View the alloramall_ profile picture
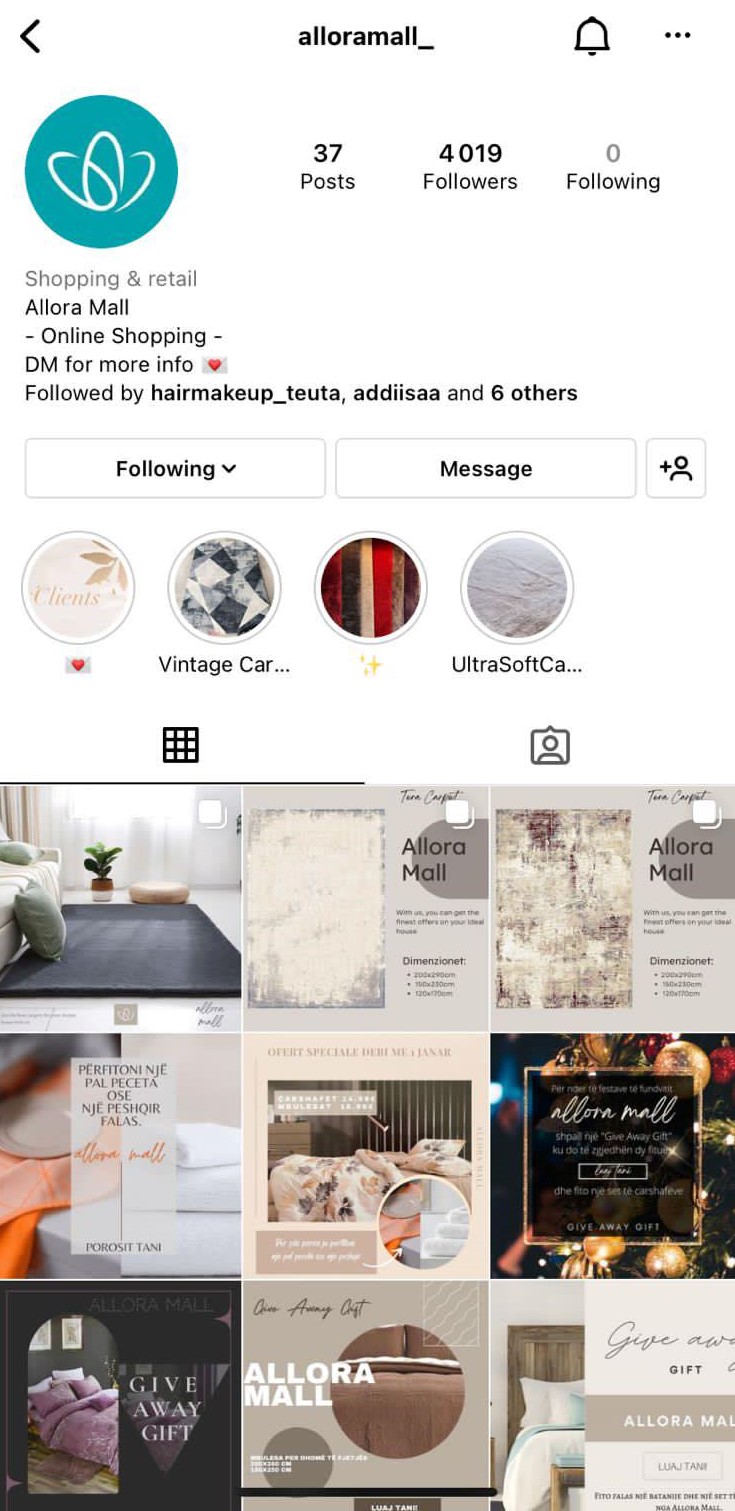This screenshot has width=735, height=1511. pyautogui.click(x=101, y=172)
